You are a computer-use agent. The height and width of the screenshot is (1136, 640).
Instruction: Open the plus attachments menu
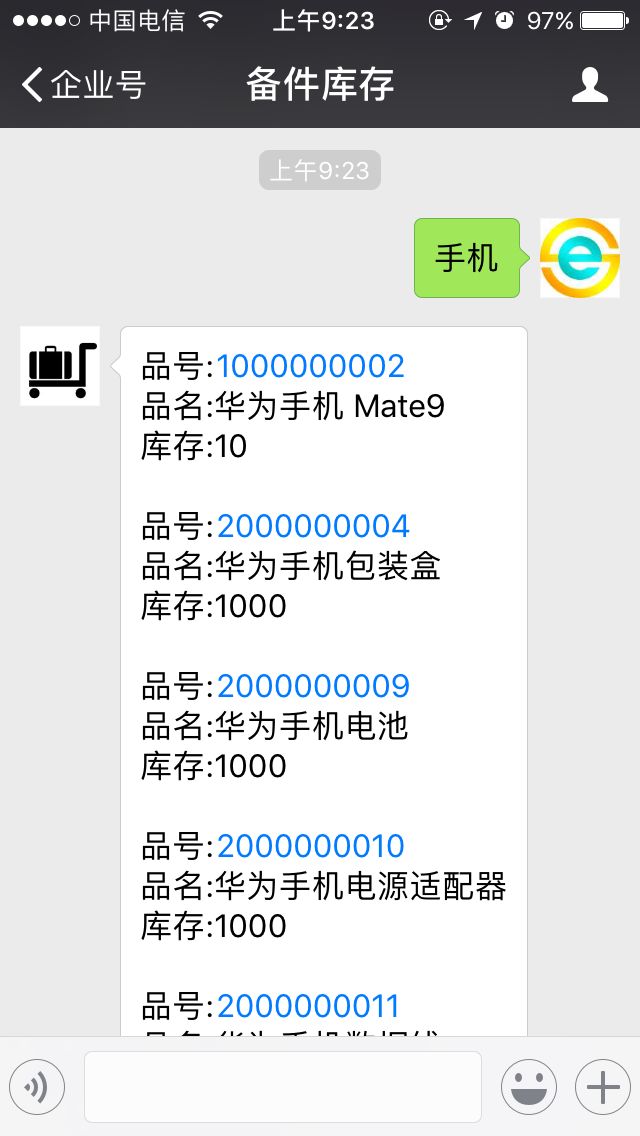point(603,1087)
